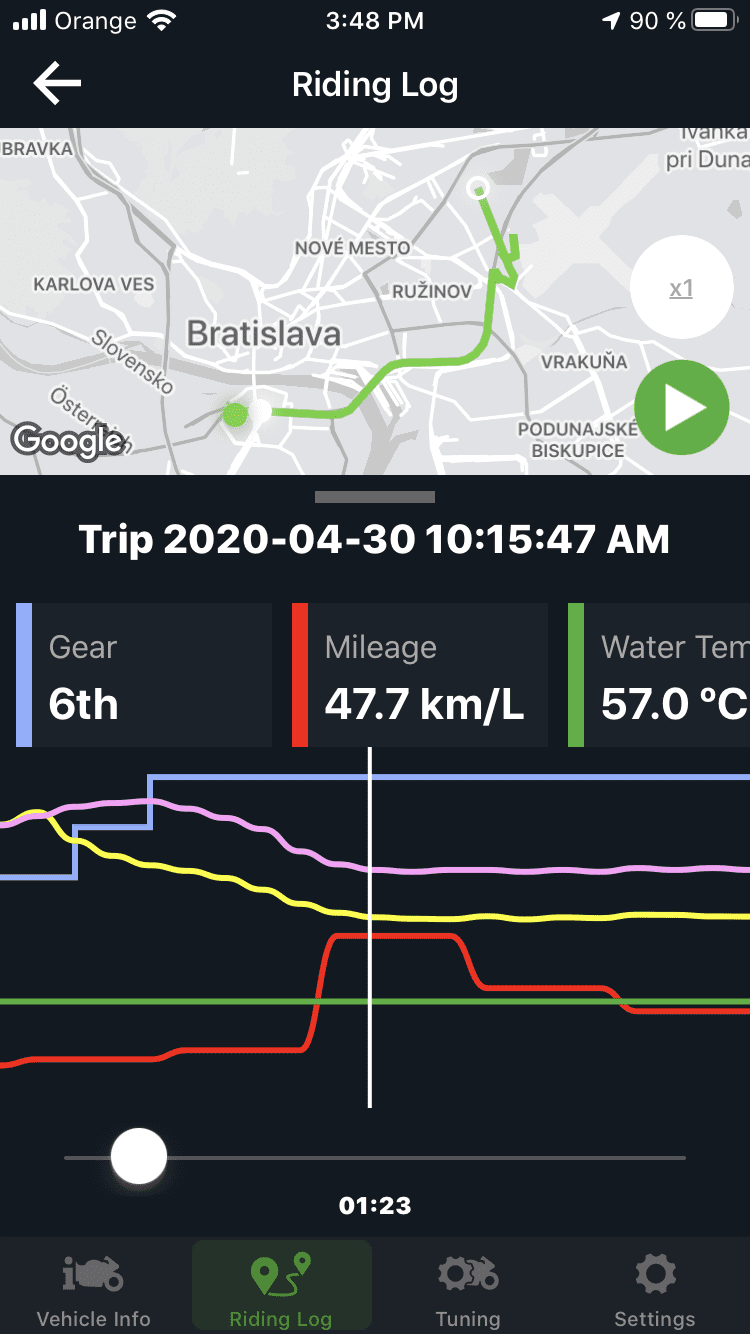Select the Water Temp data card
750x1334 pixels.
660,675
